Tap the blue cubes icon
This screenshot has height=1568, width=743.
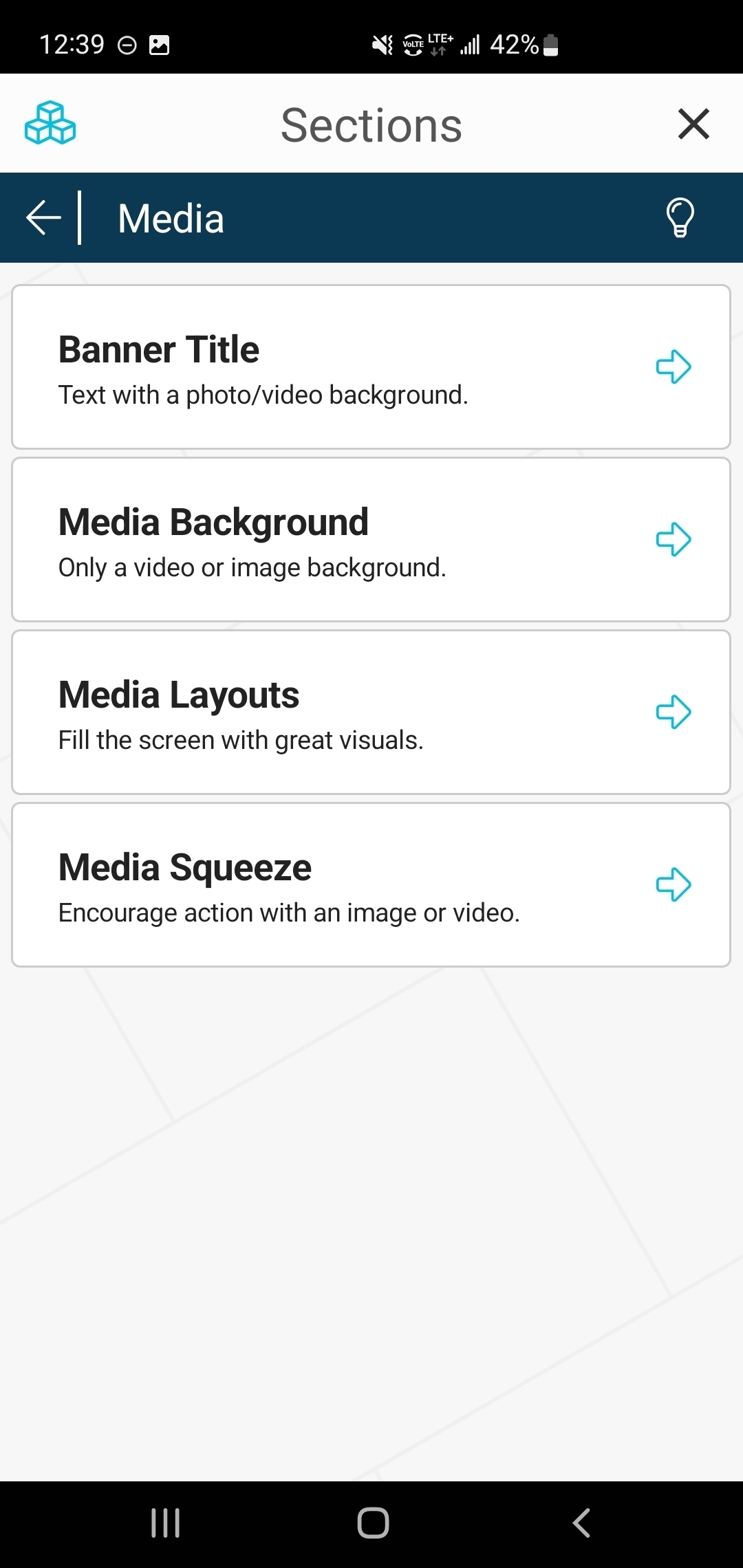(50, 123)
